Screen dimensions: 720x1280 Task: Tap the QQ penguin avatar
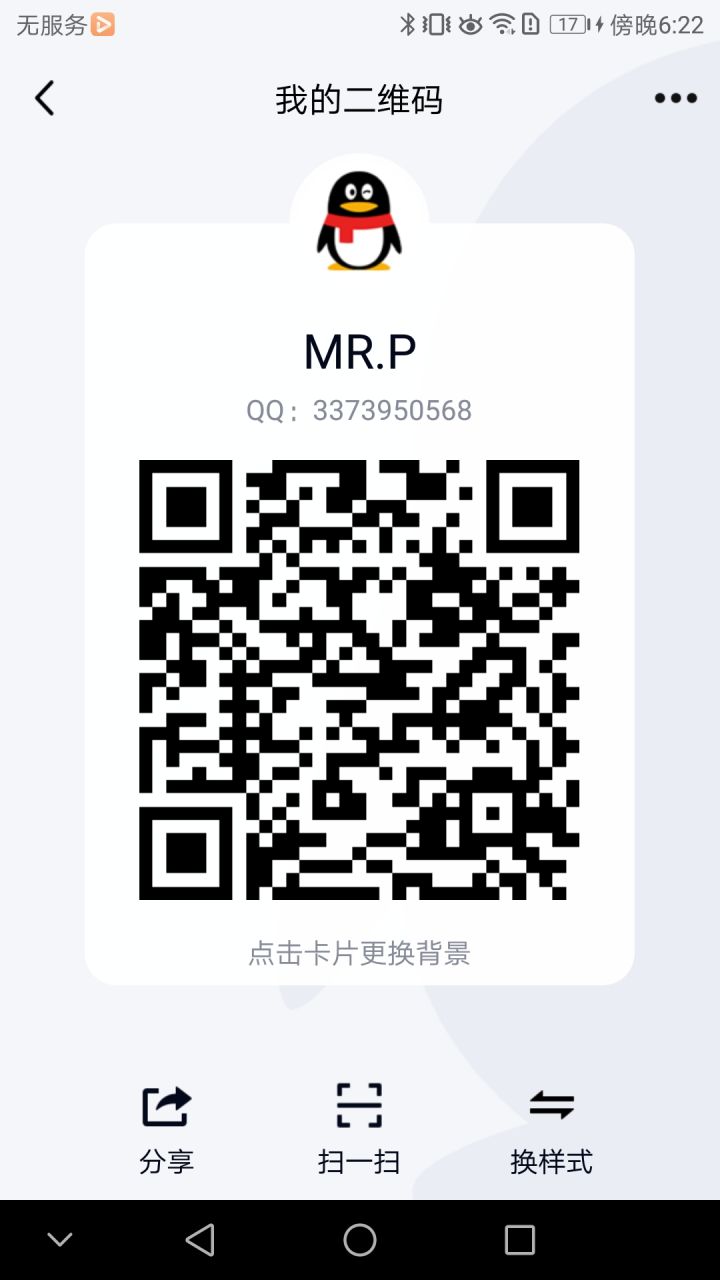[x=359, y=220]
